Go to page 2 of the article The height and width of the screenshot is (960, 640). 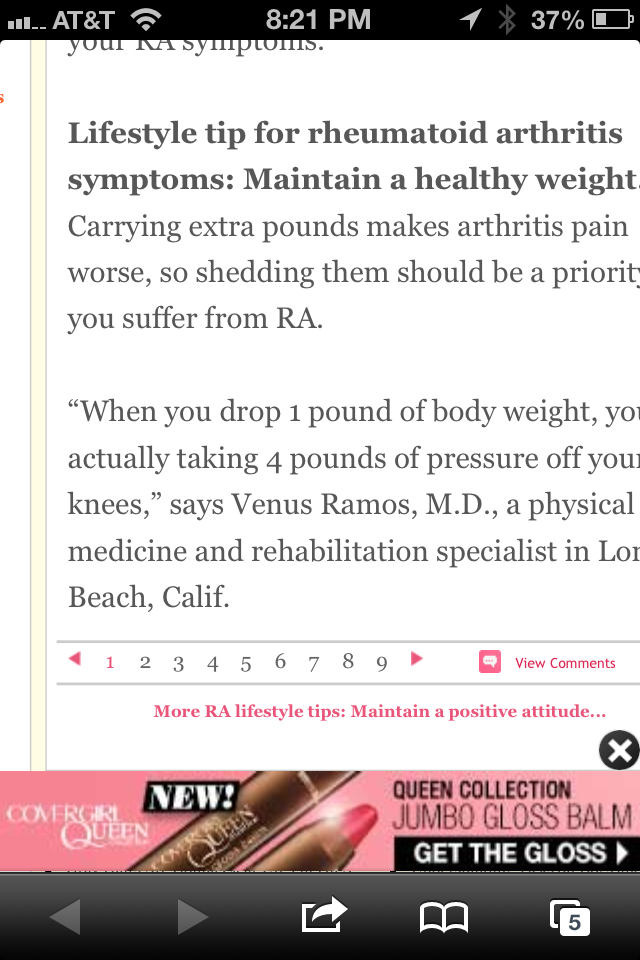coord(145,662)
